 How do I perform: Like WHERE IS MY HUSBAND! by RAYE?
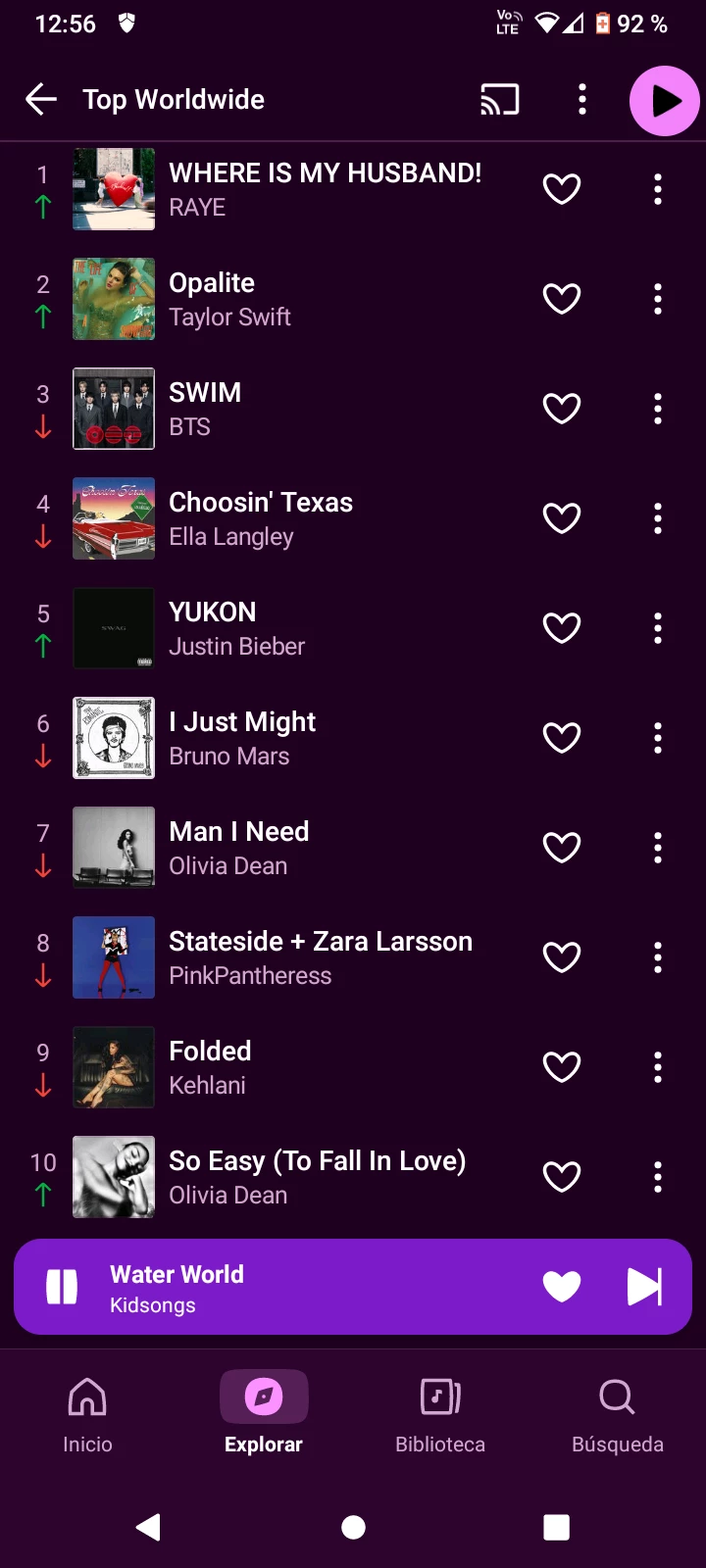[562, 189]
